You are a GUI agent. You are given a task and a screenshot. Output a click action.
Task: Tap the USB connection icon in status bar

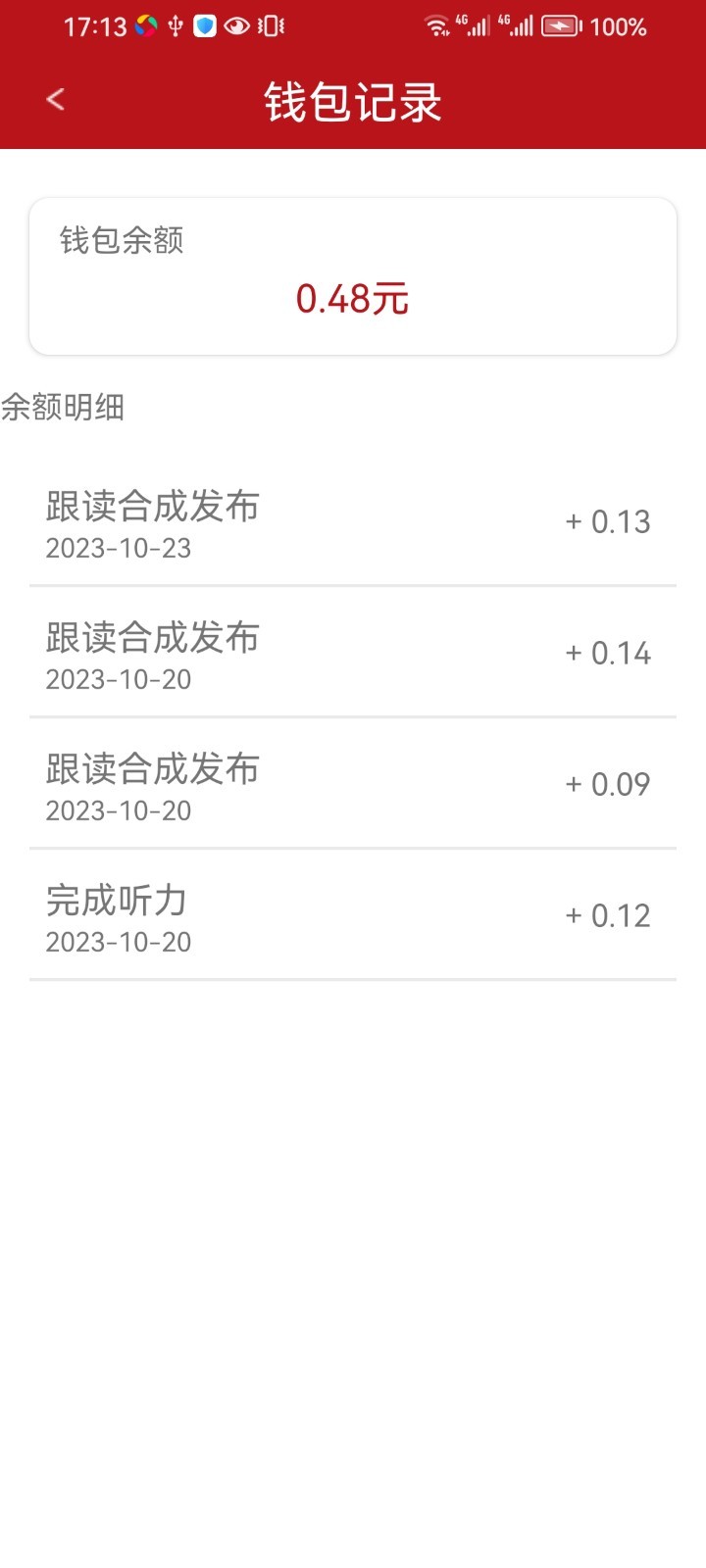(175, 25)
